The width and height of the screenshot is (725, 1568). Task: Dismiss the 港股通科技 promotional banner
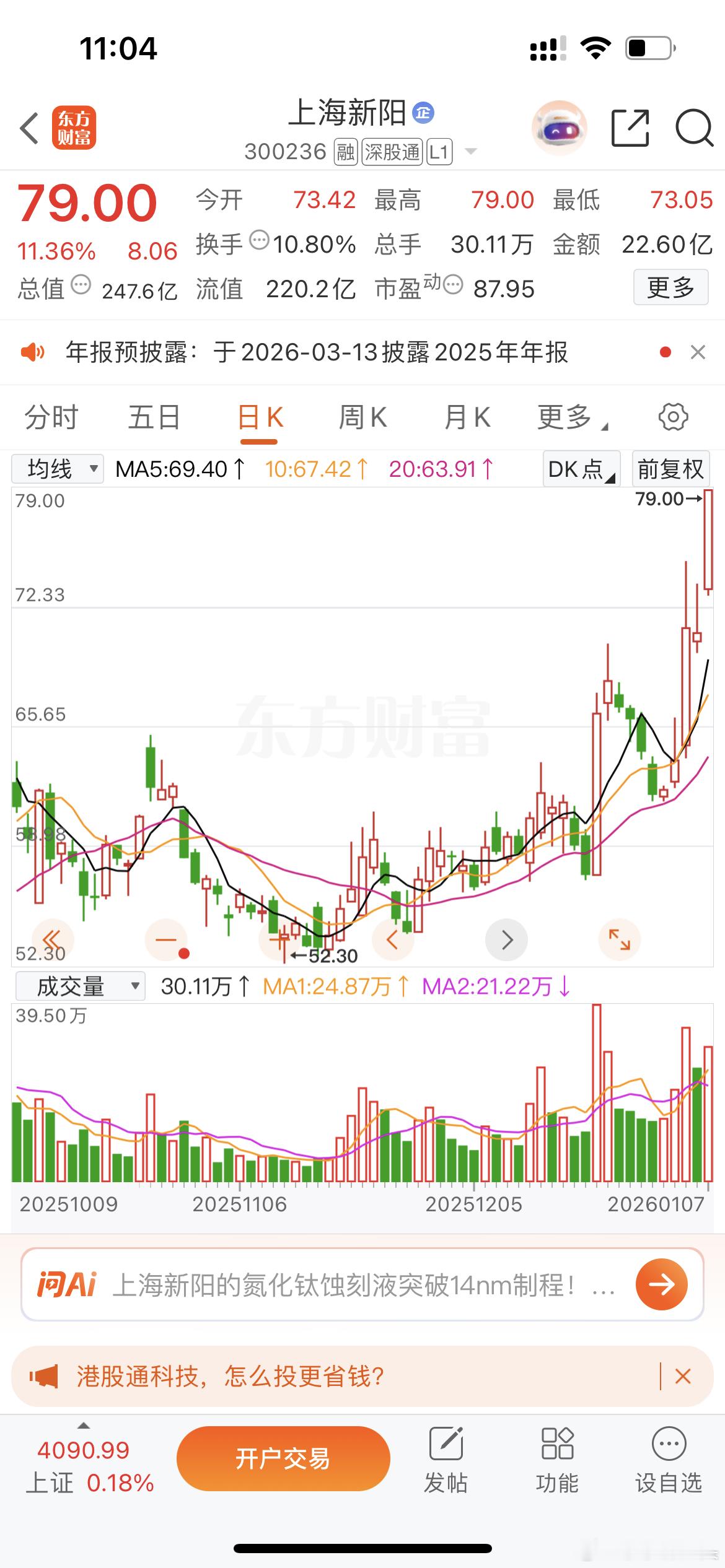click(x=682, y=1375)
